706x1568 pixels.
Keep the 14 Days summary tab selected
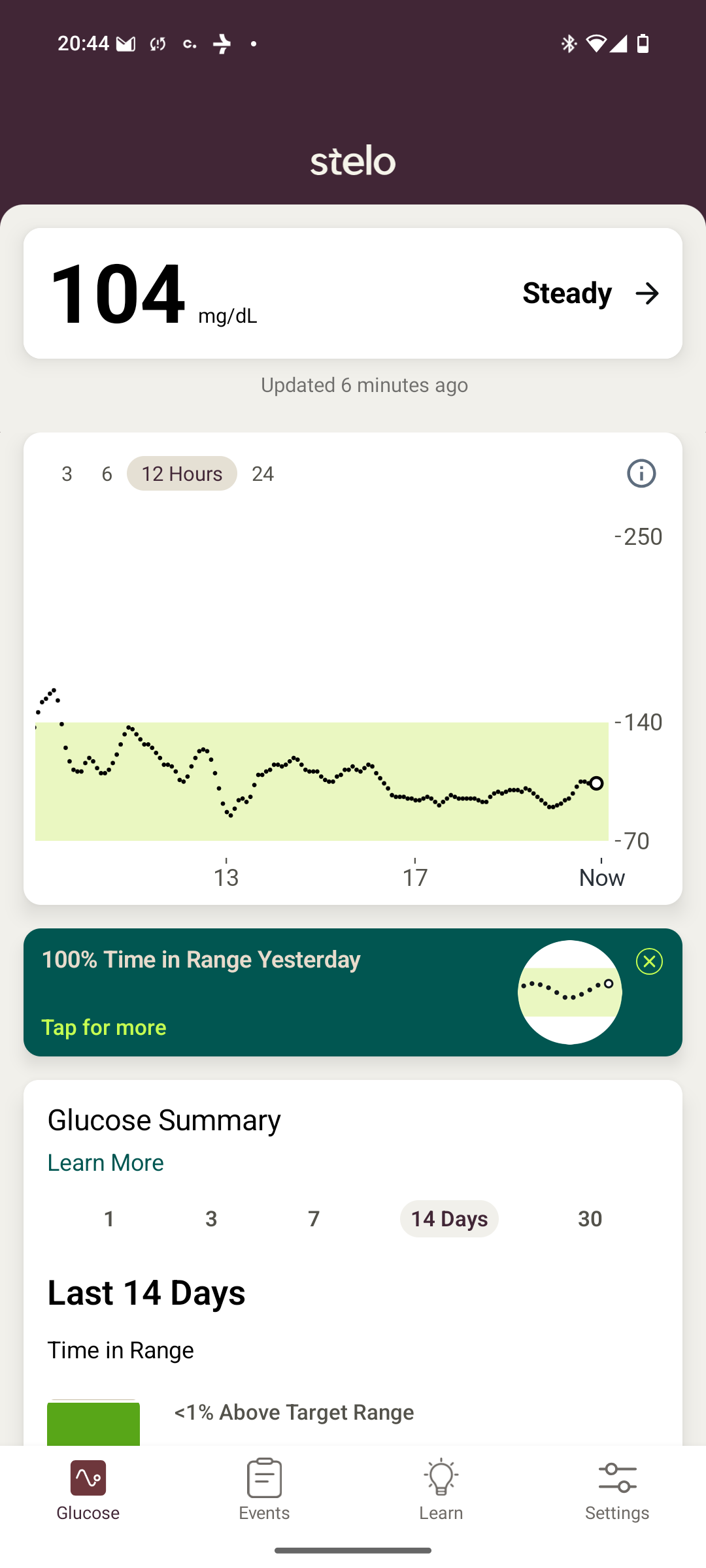click(449, 1218)
